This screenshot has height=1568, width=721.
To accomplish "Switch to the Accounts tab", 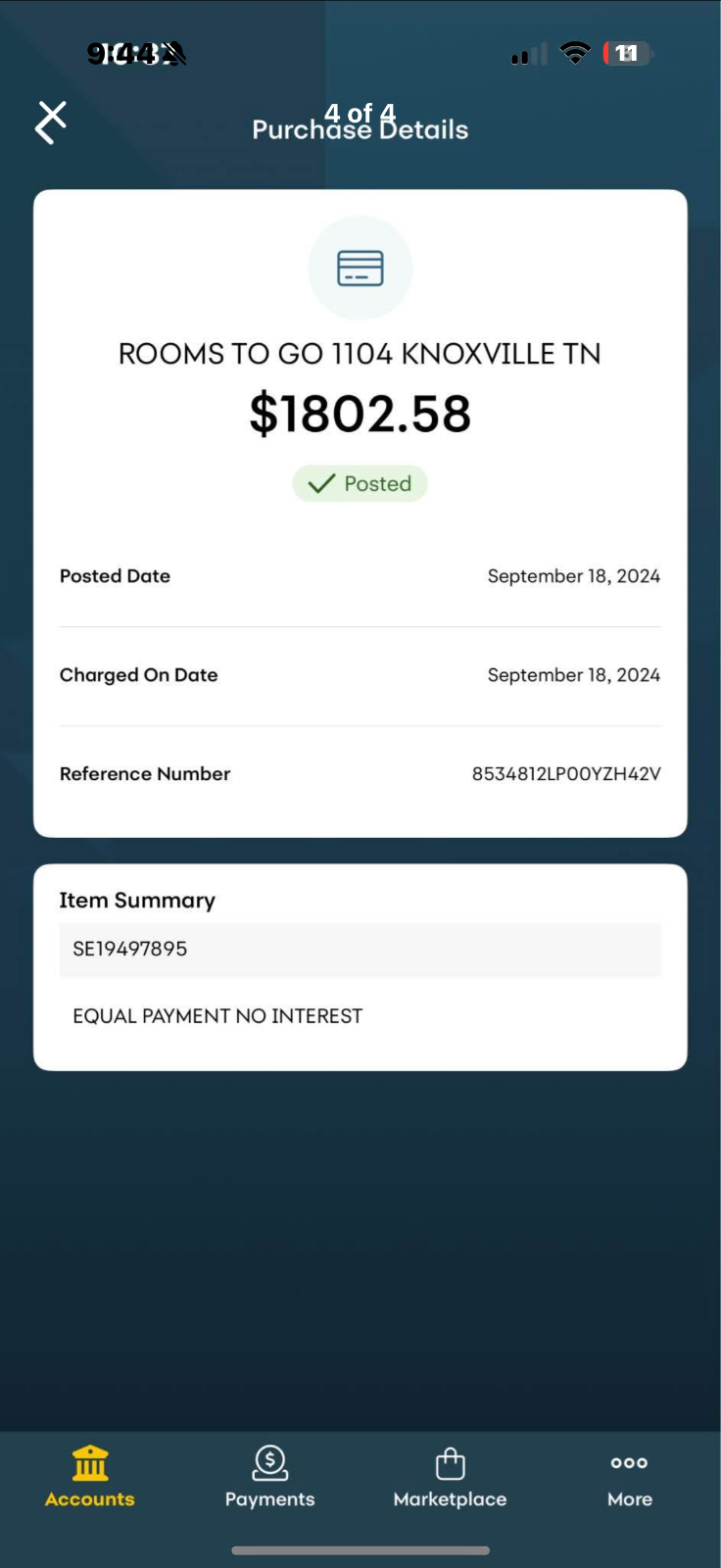I will 90,1477.
